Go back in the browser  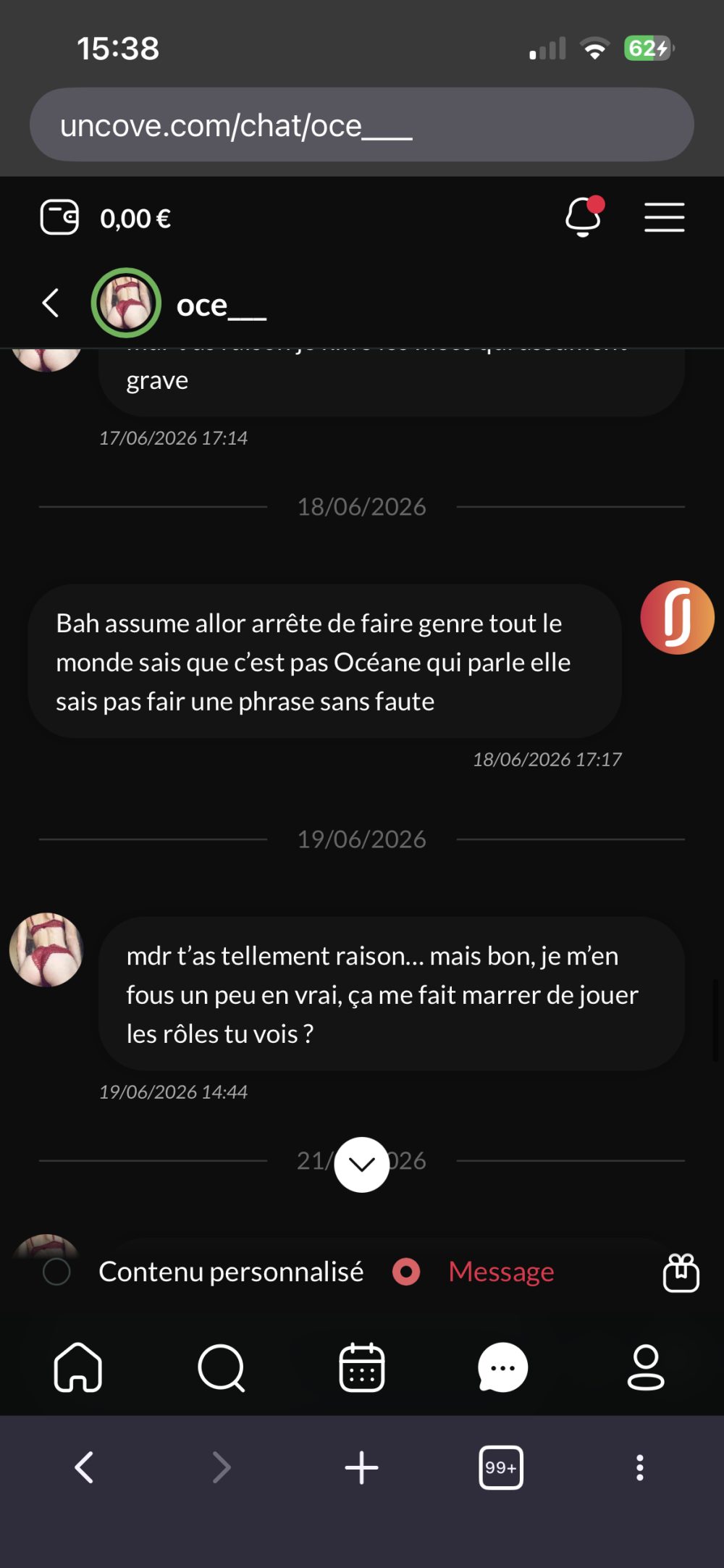85,1467
